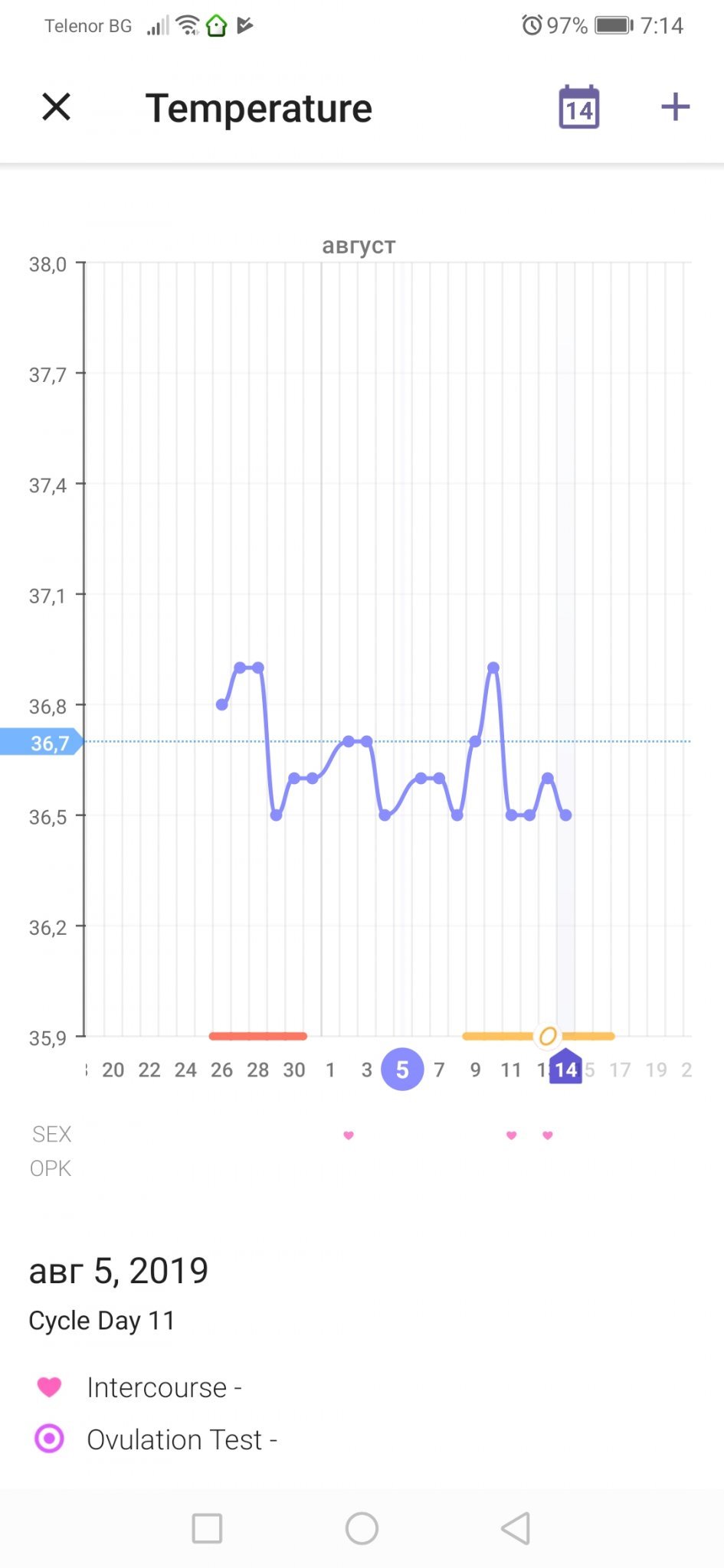Select day 5 on the chart axis

pyautogui.click(x=402, y=1069)
